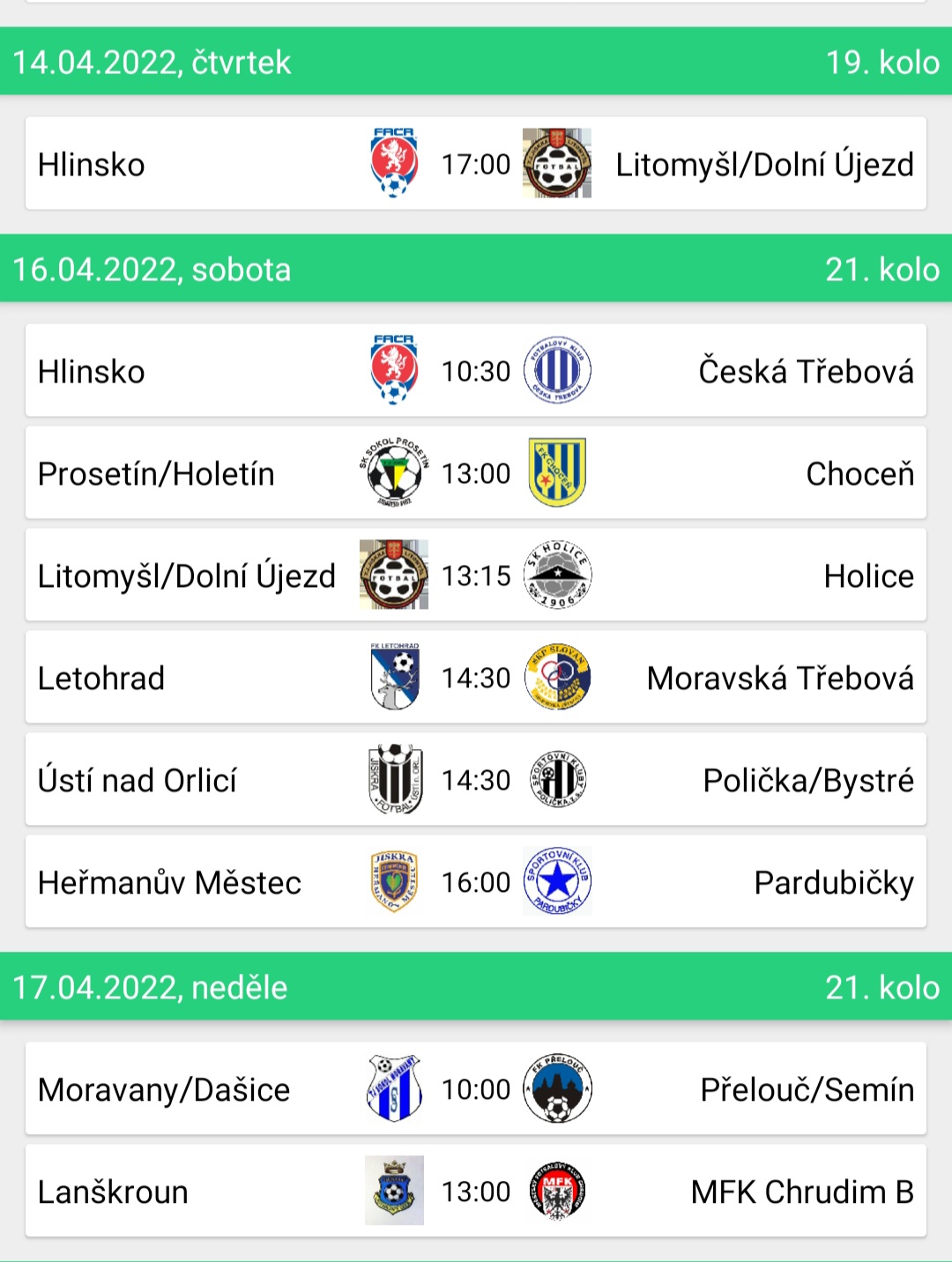Screen dimensions: 952x1262
Task: View the Prosetín/Holetín vs Choceň match details
Action: tap(476, 473)
